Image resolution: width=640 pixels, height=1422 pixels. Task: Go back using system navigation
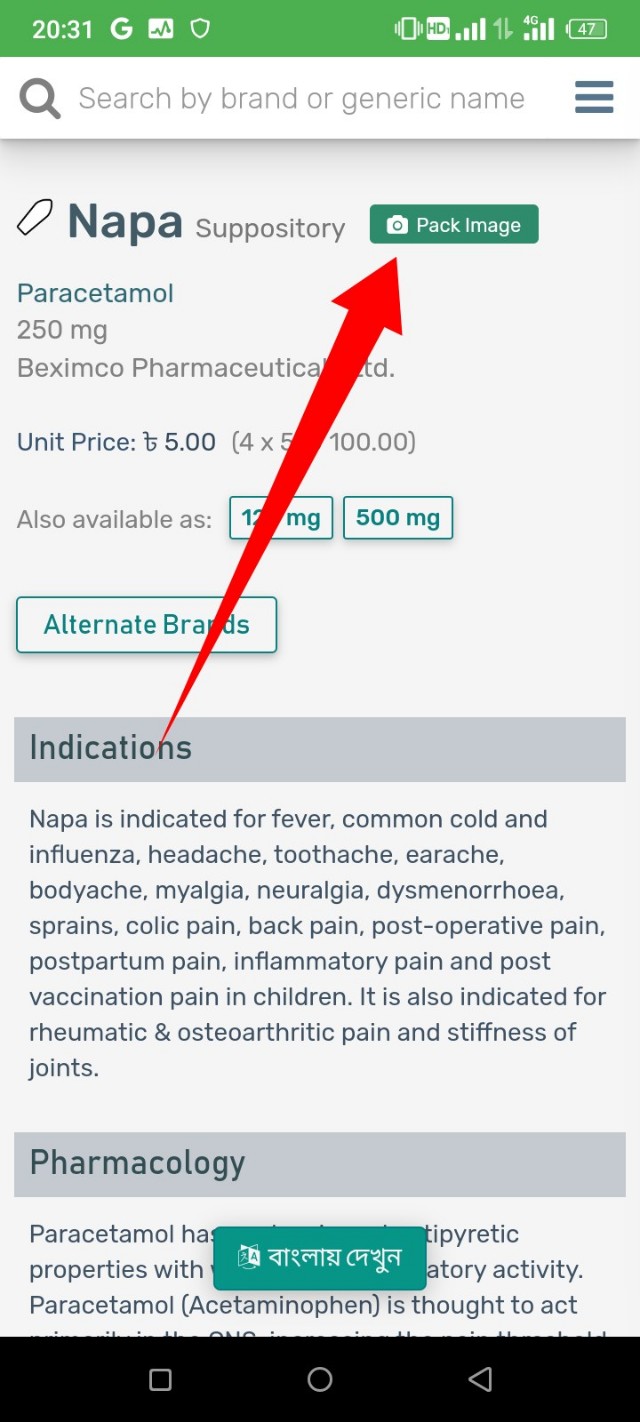coord(480,1380)
